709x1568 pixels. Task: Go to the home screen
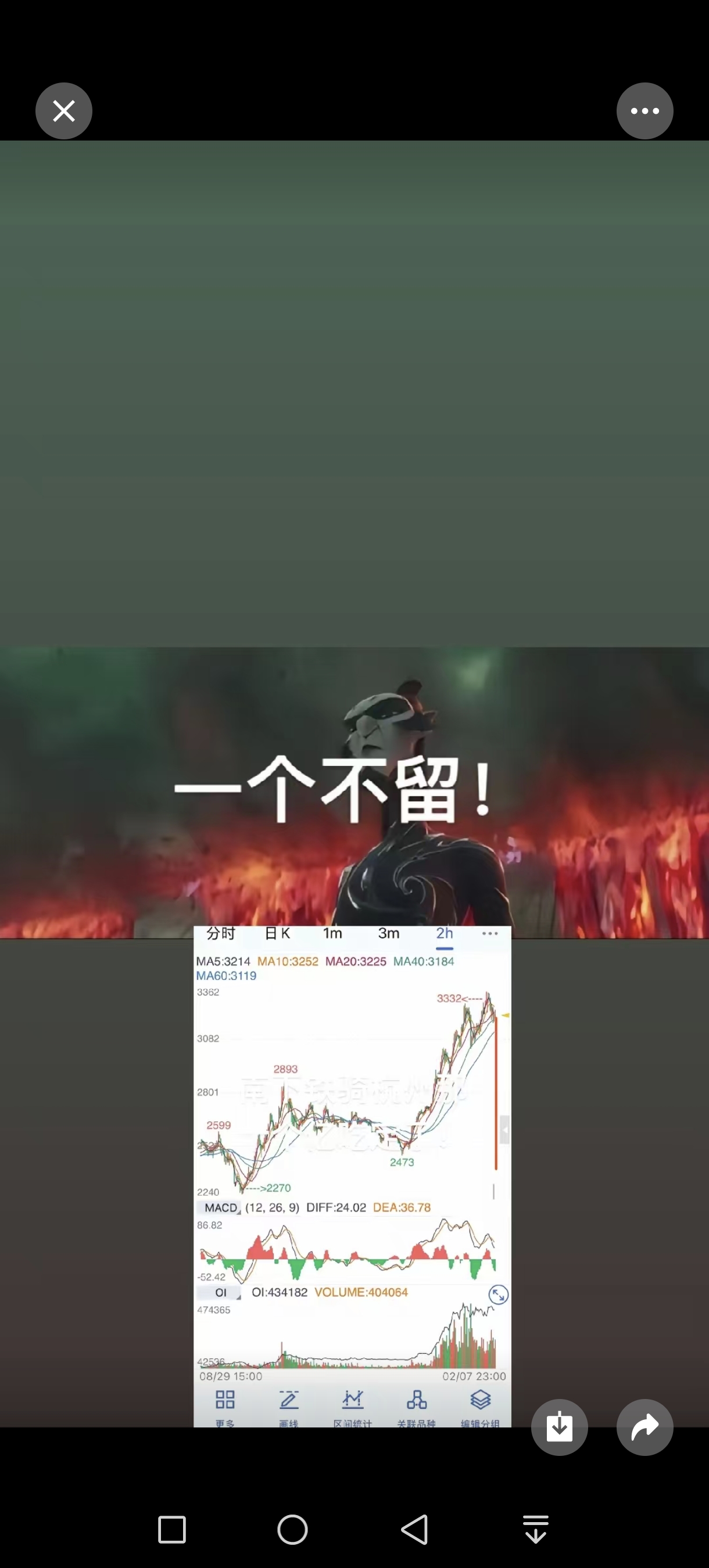tap(292, 1529)
